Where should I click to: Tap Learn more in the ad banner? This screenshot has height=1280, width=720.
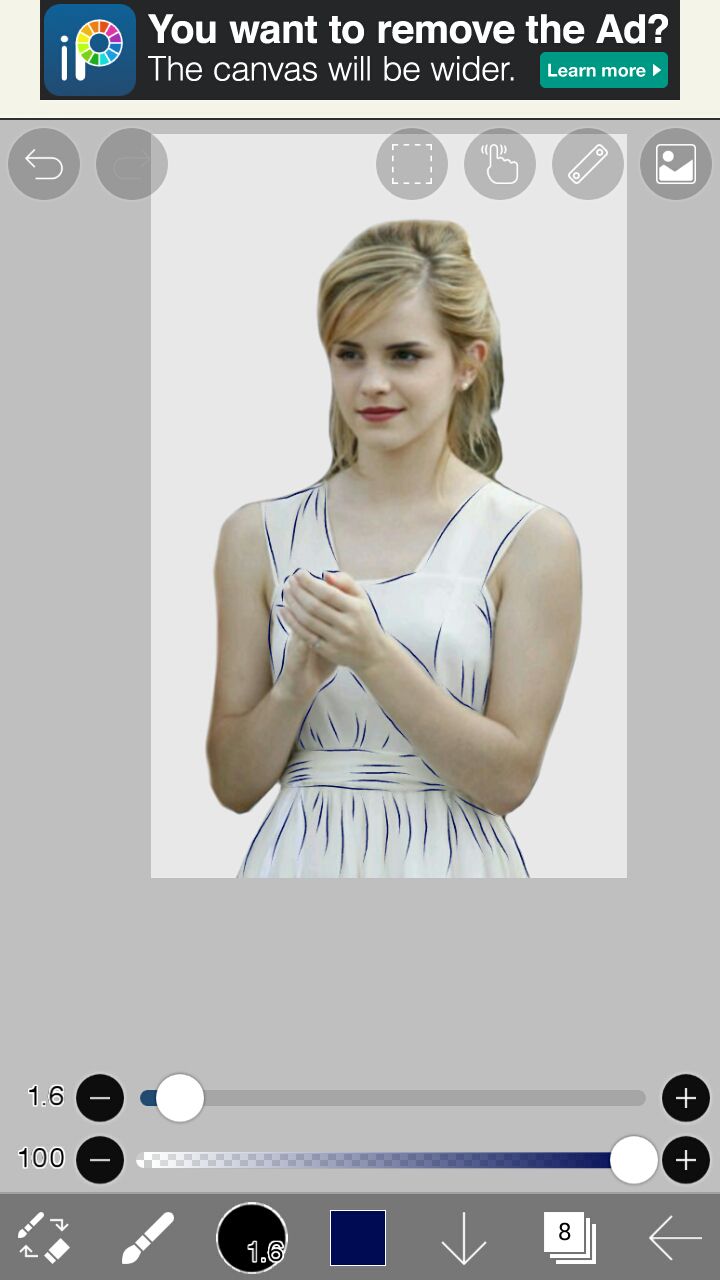pos(604,70)
